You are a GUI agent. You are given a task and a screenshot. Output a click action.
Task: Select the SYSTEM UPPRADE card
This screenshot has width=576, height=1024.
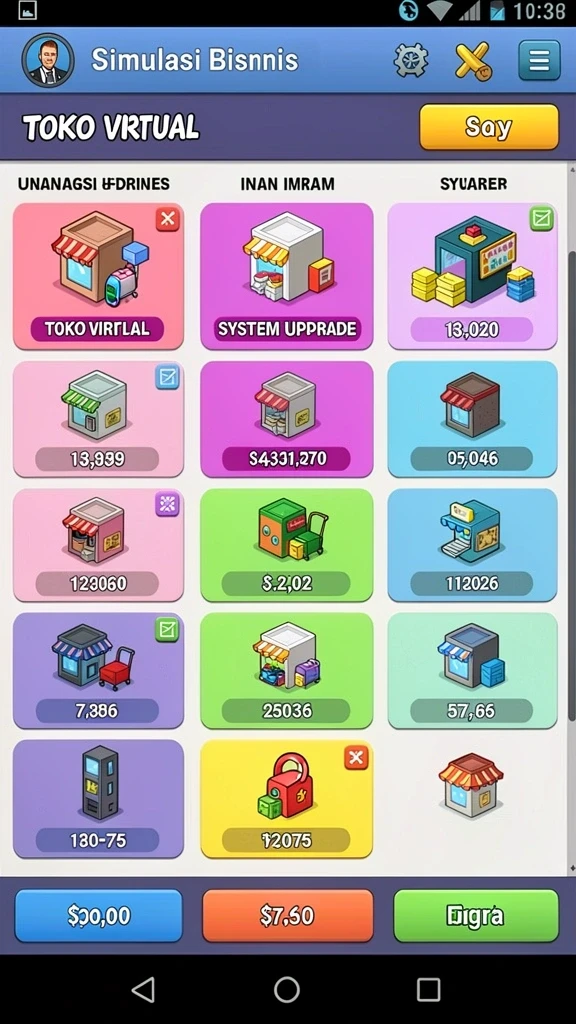coord(287,276)
